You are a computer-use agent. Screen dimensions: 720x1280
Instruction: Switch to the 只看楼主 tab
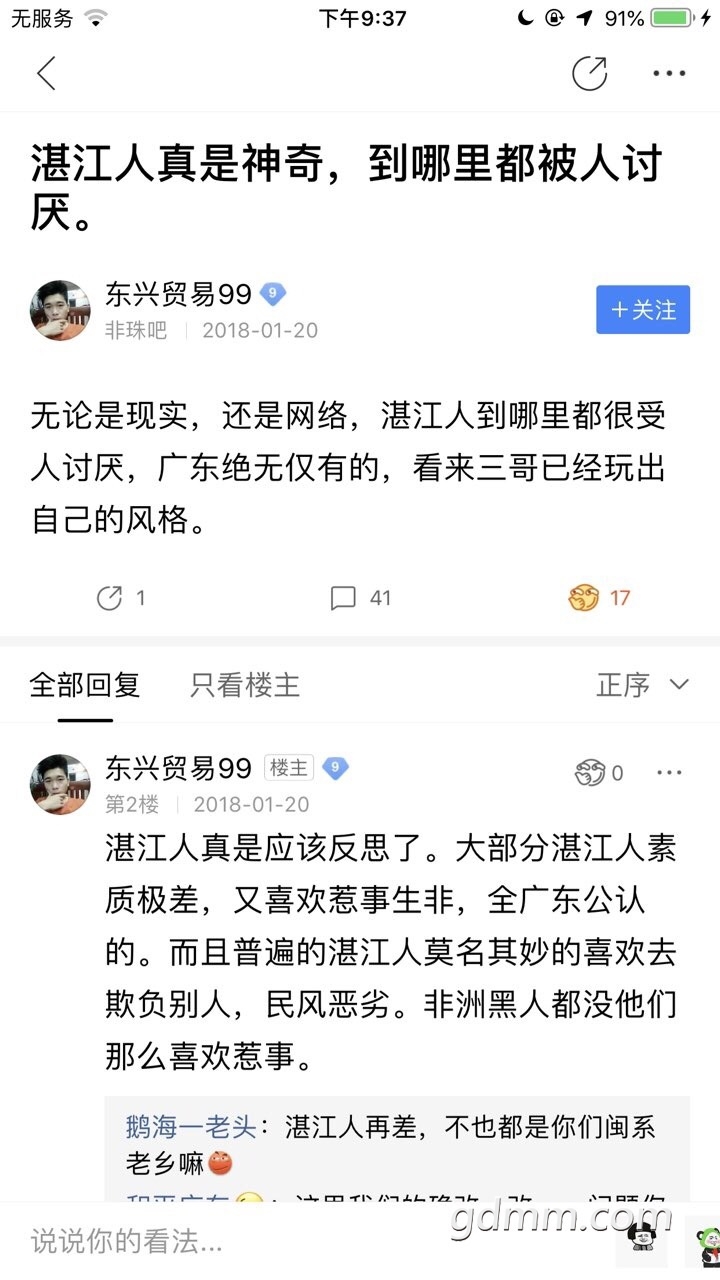coord(245,685)
